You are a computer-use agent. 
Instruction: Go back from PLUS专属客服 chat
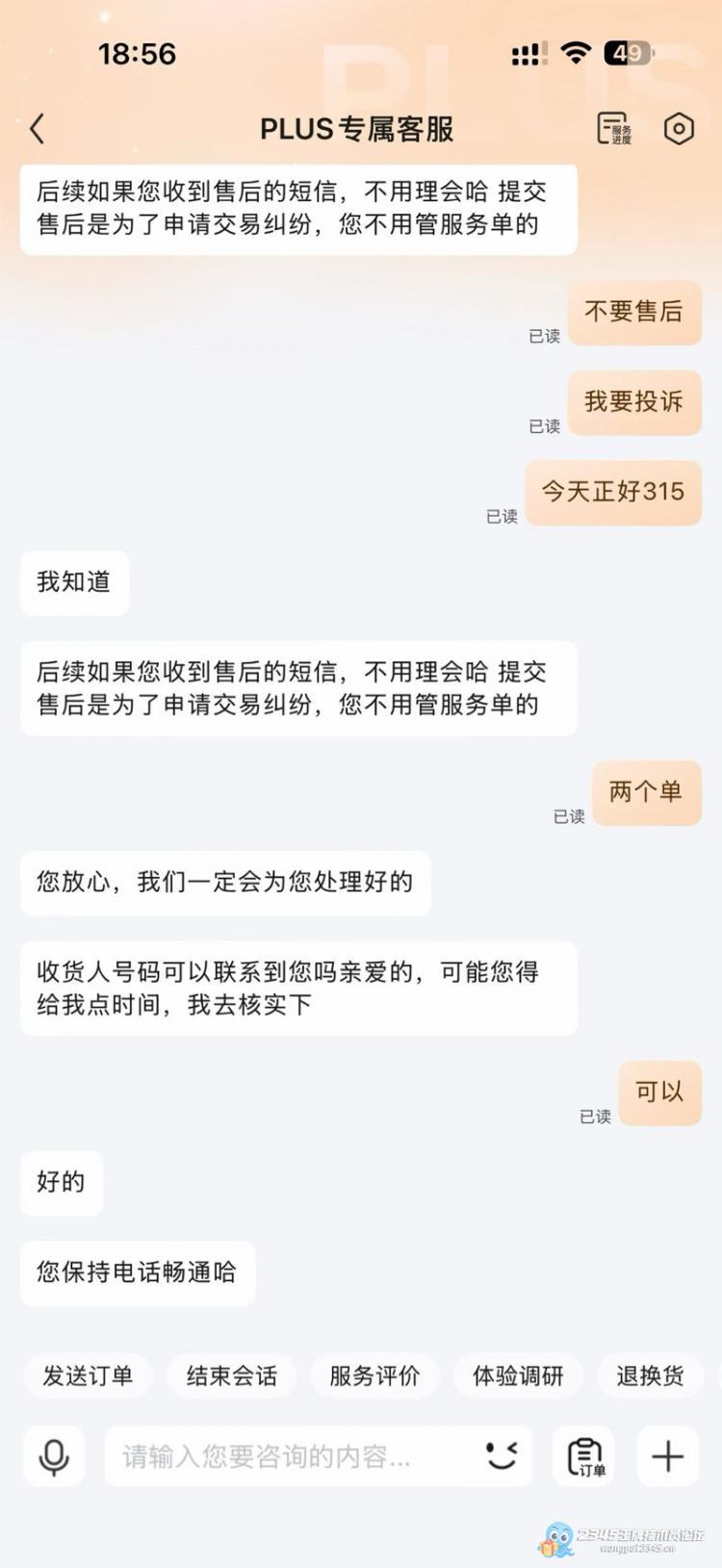click(38, 128)
